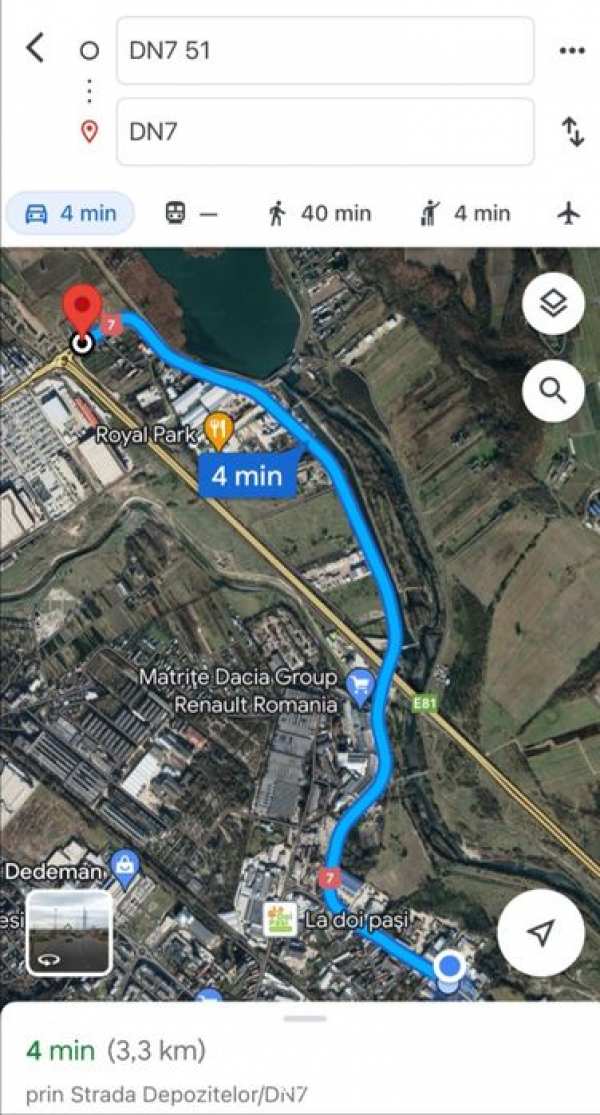Screen dimensions: 600x1115
Task: Edit the destination field DN7
Action: pos(325,131)
